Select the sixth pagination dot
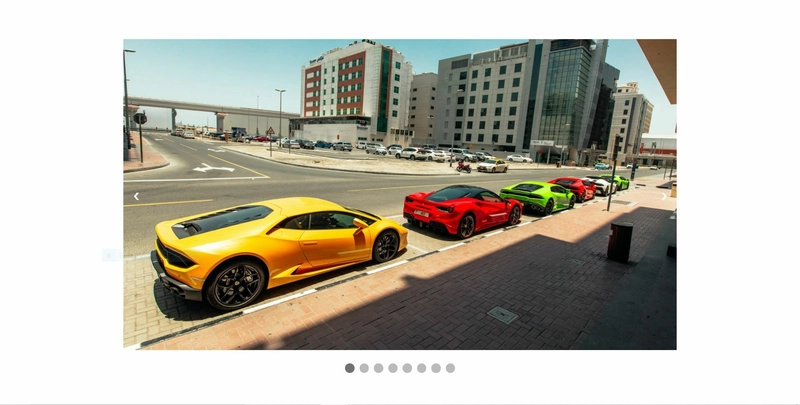 421,368
